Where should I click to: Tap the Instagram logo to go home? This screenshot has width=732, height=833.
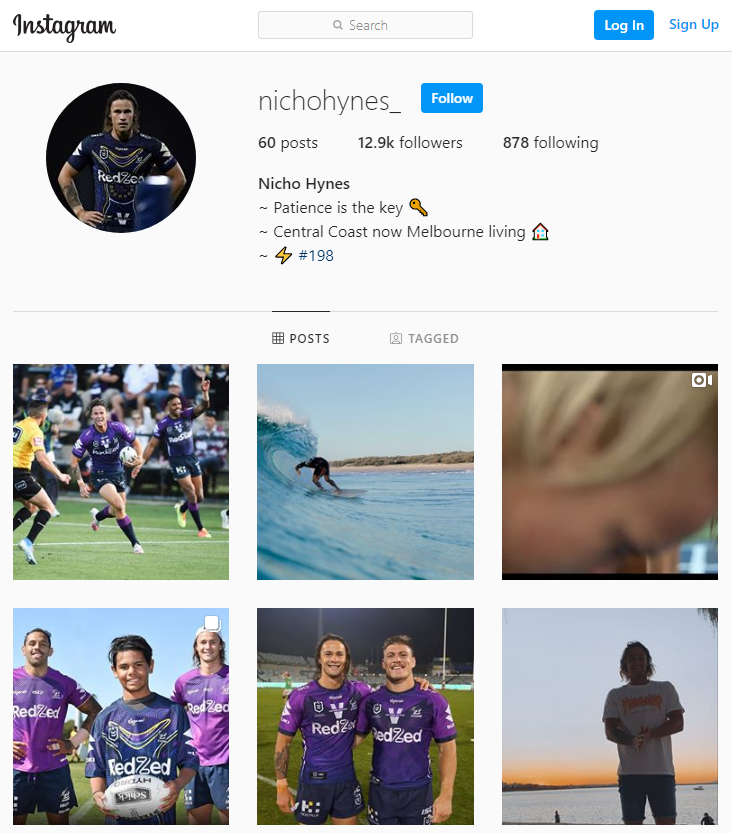pos(64,26)
